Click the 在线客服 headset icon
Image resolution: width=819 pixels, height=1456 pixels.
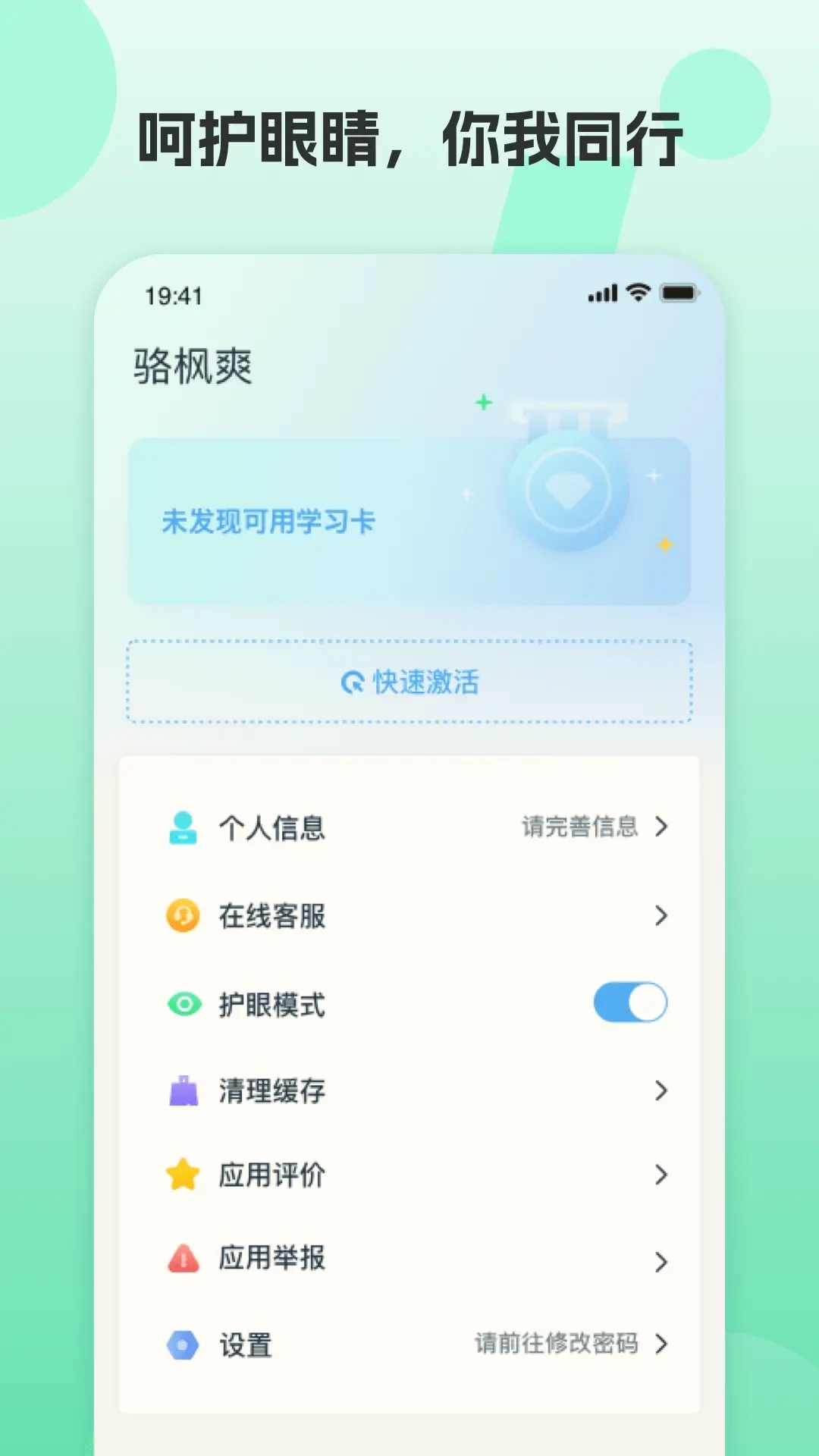click(x=182, y=917)
